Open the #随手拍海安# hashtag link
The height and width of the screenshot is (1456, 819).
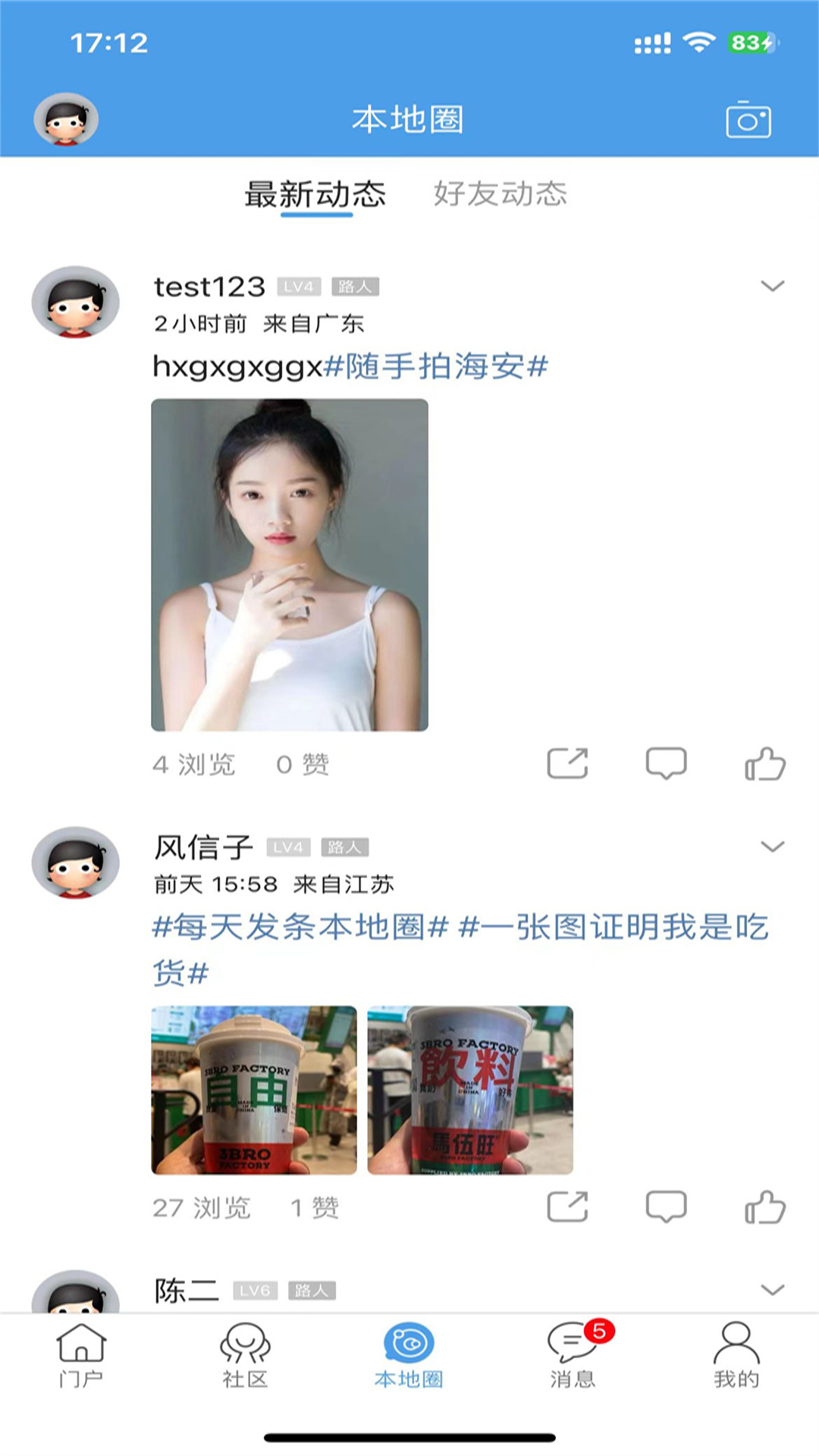(435, 367)
